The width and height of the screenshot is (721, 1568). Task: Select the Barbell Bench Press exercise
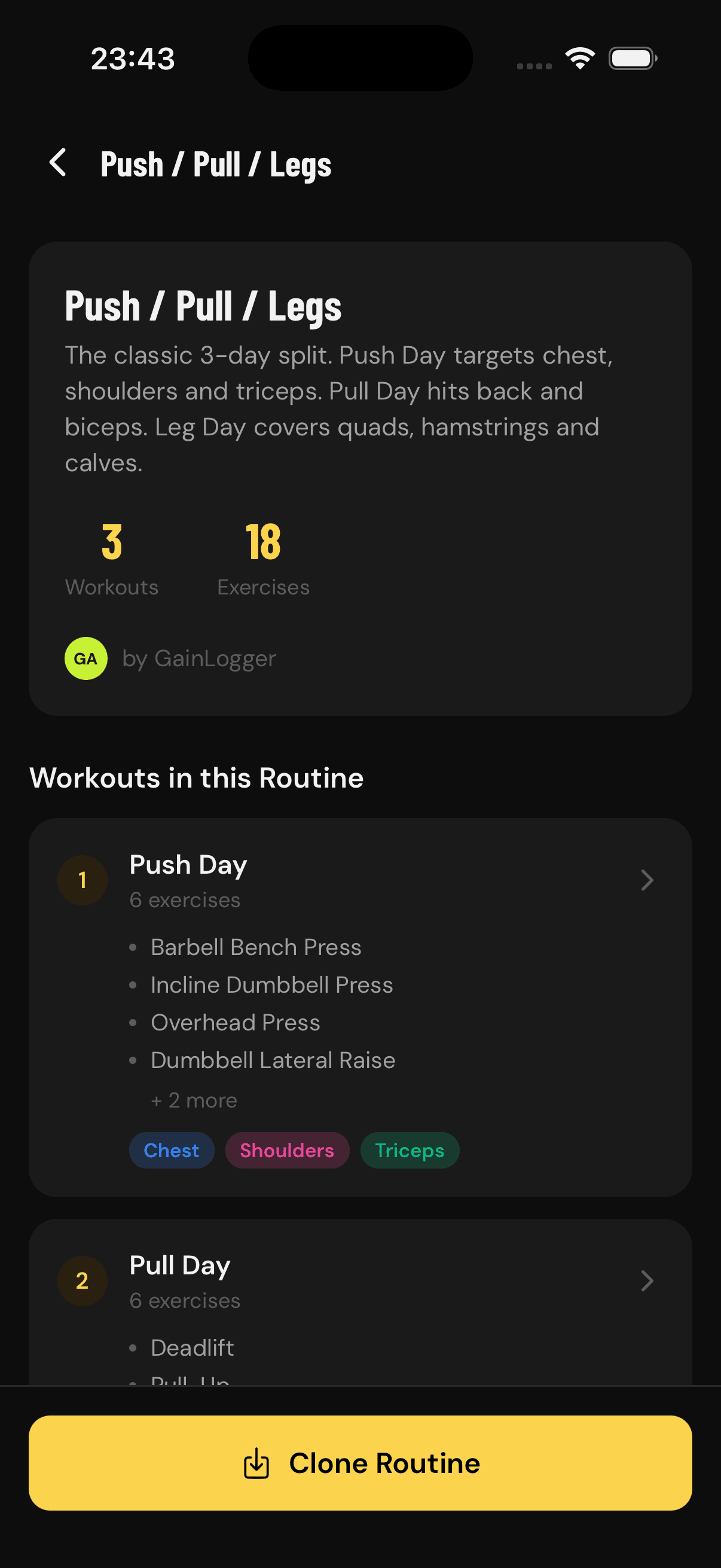pos(255,947)
